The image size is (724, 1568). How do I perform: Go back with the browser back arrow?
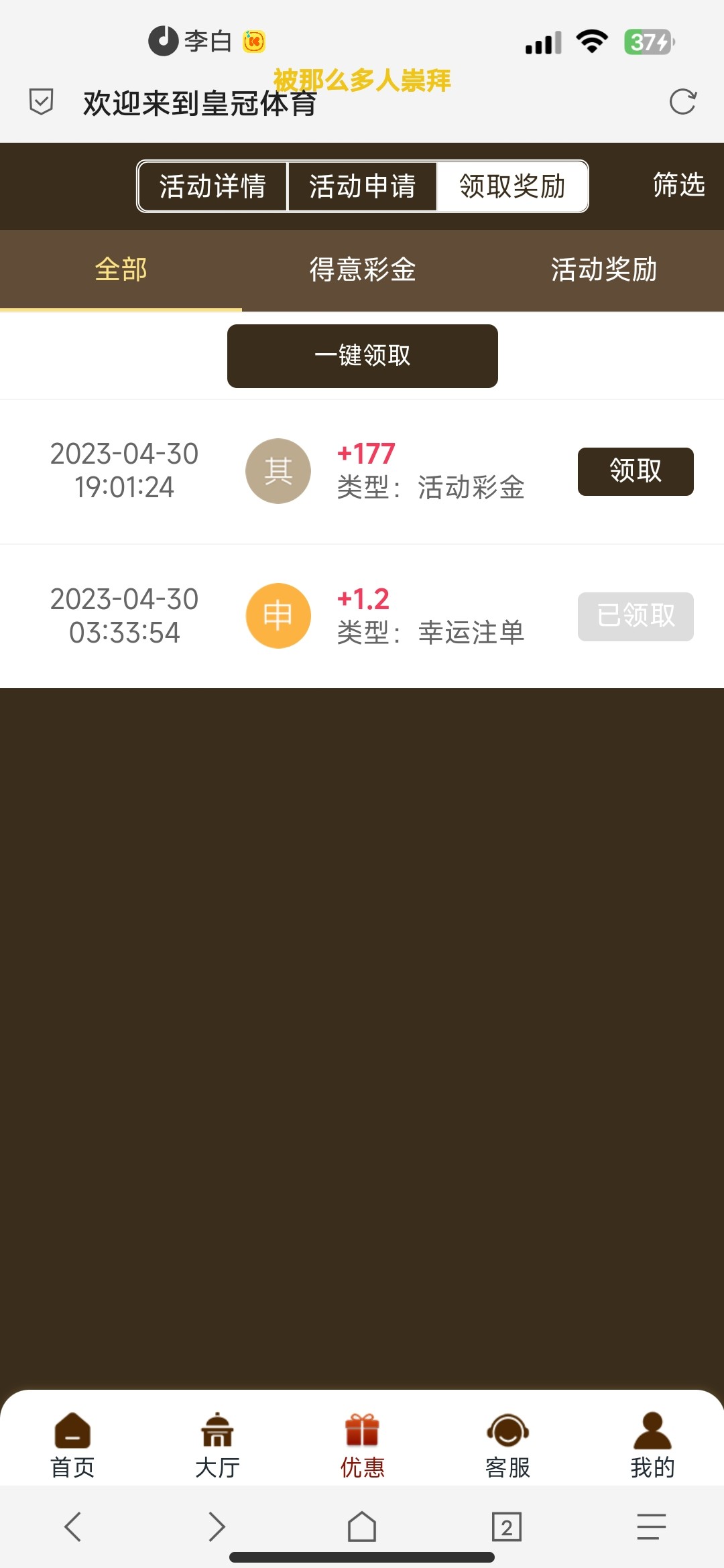[72, 1527]
